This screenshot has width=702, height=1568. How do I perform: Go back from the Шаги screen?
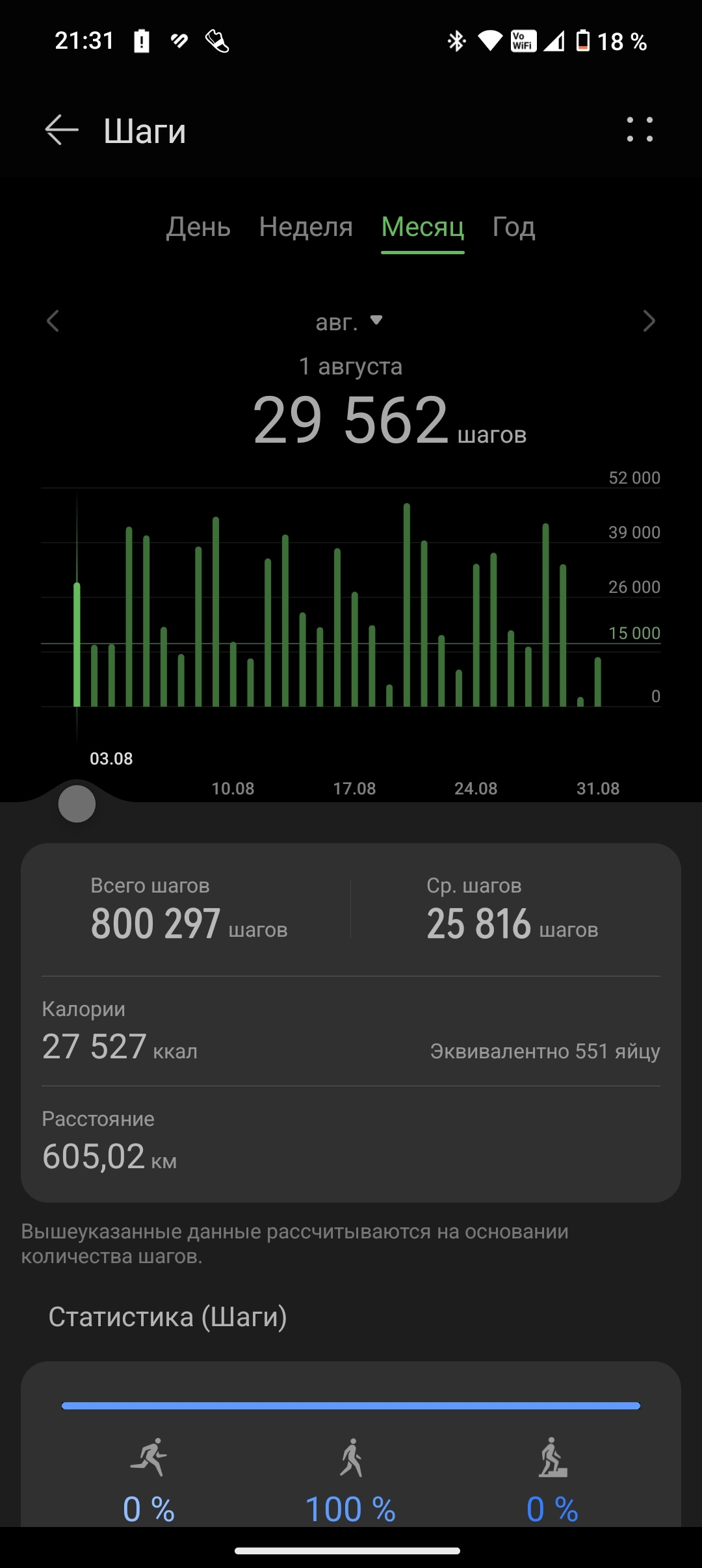(x=62, y=130)
